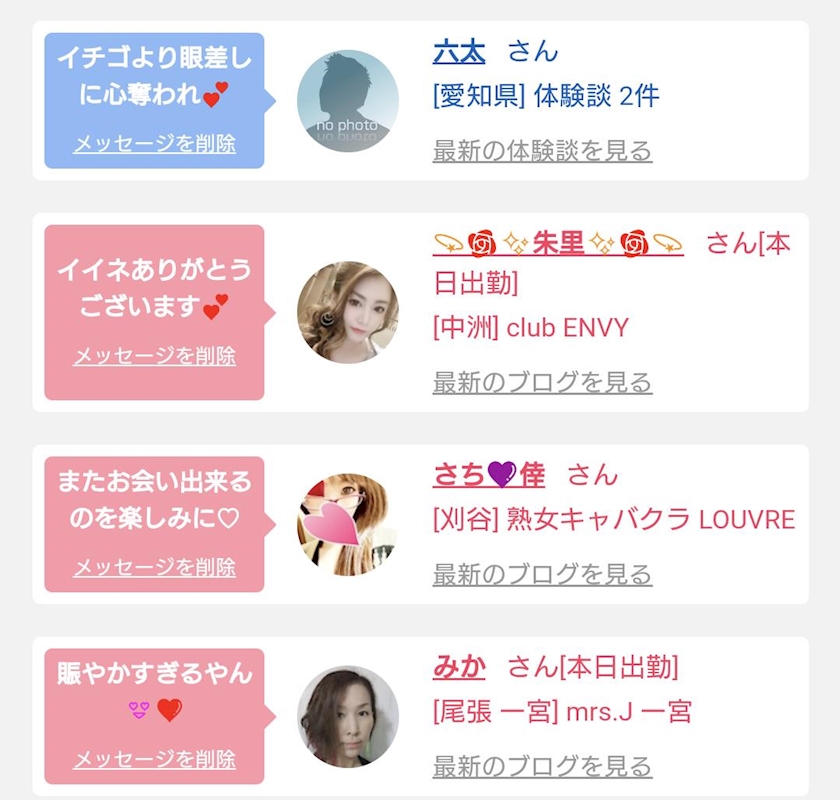Image resolution: width=840 pixels, height=800 pixels.
Task: Open さち's profile name link
Action: tap(489, 475)
